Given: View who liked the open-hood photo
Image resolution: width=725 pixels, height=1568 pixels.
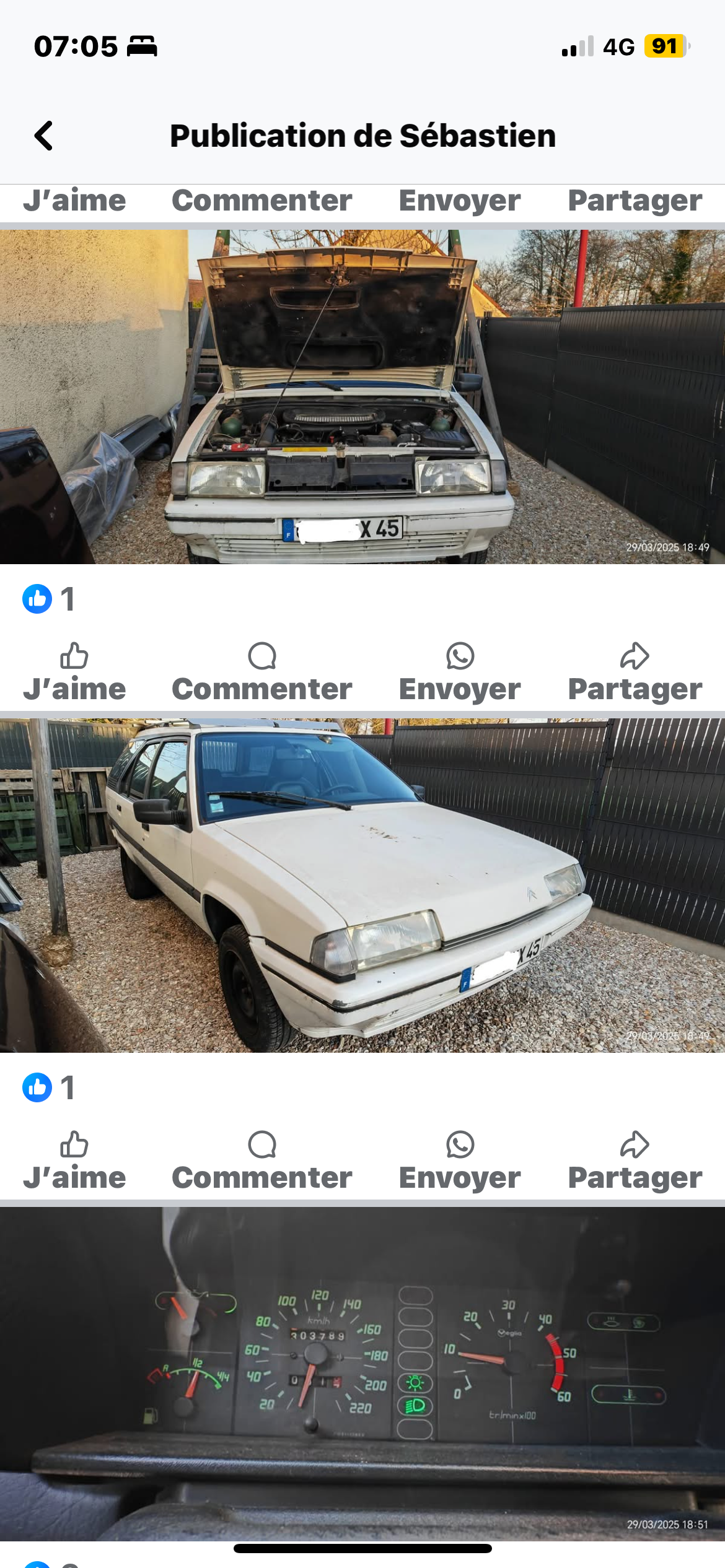Looking at the screenshot, I should pos(49,599).
